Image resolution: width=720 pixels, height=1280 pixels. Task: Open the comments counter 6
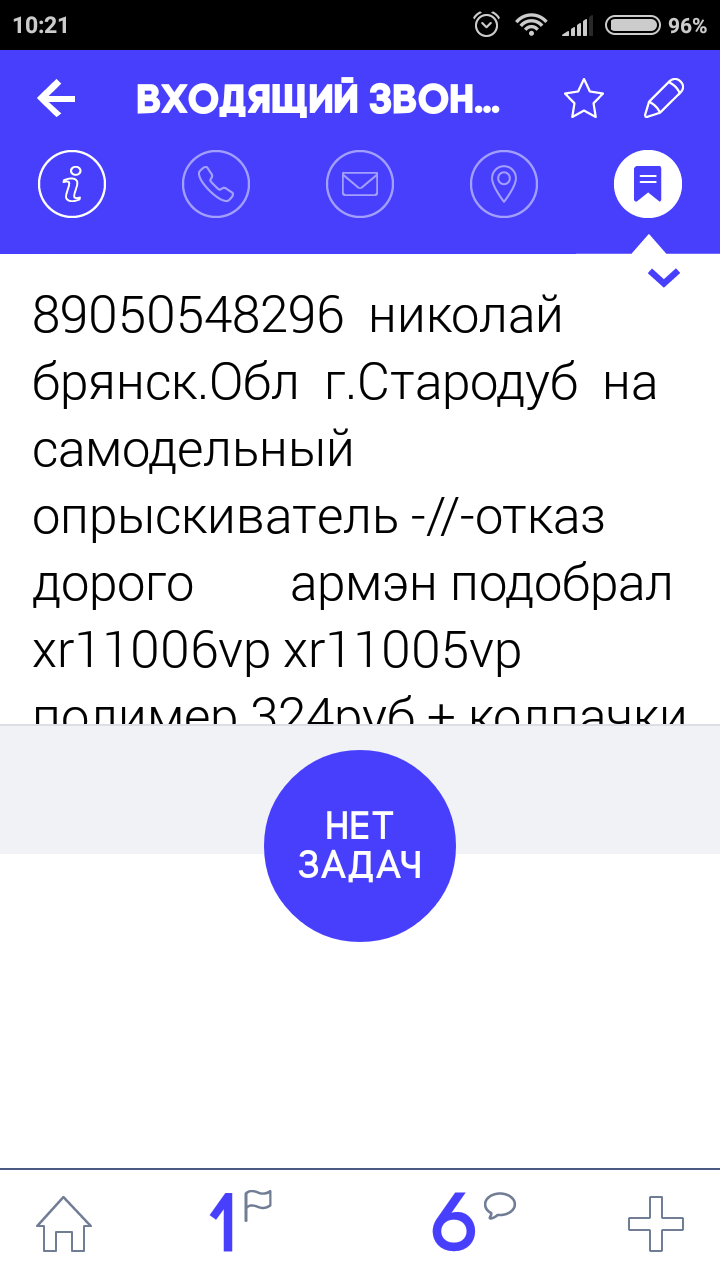pos(470,1221)
